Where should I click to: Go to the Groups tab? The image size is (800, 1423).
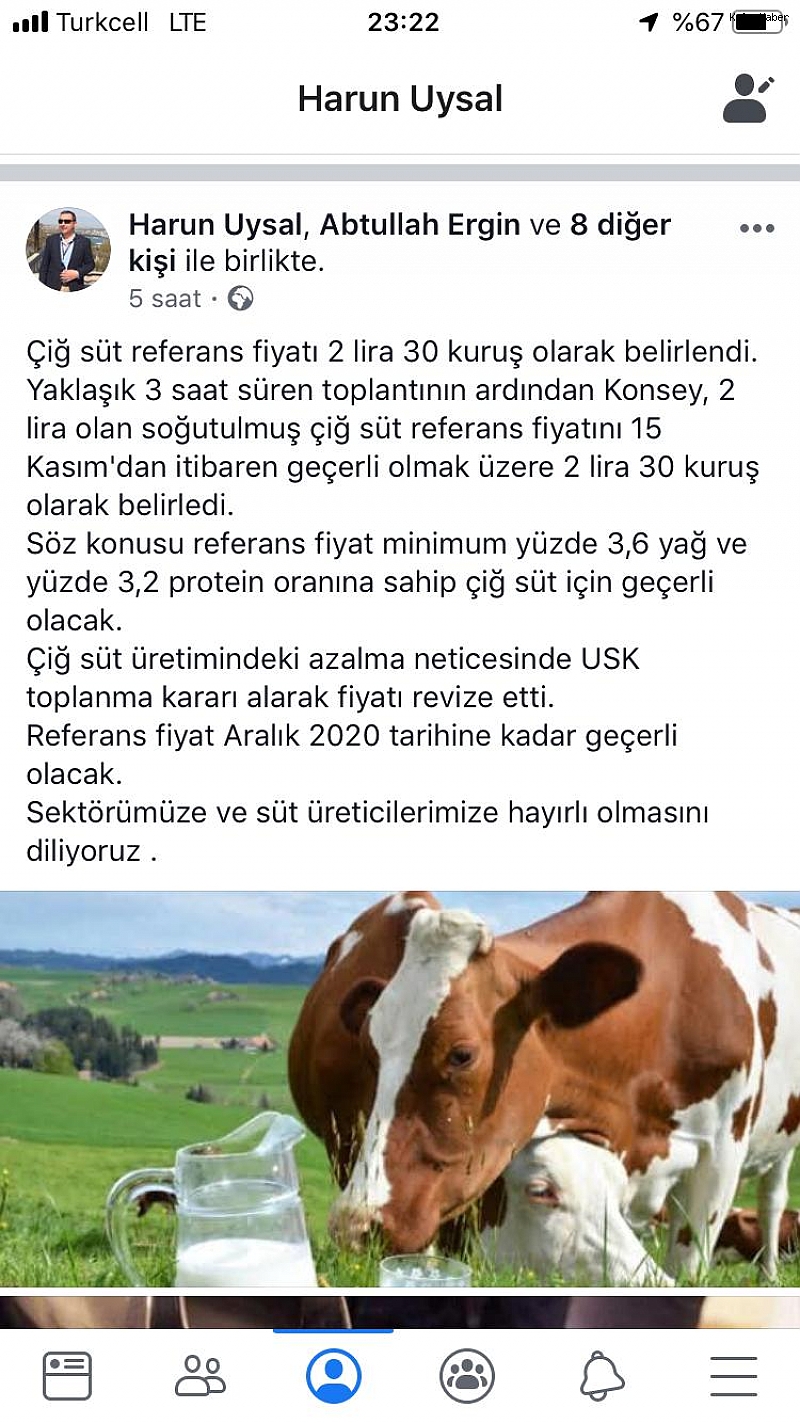point(467,1376)
